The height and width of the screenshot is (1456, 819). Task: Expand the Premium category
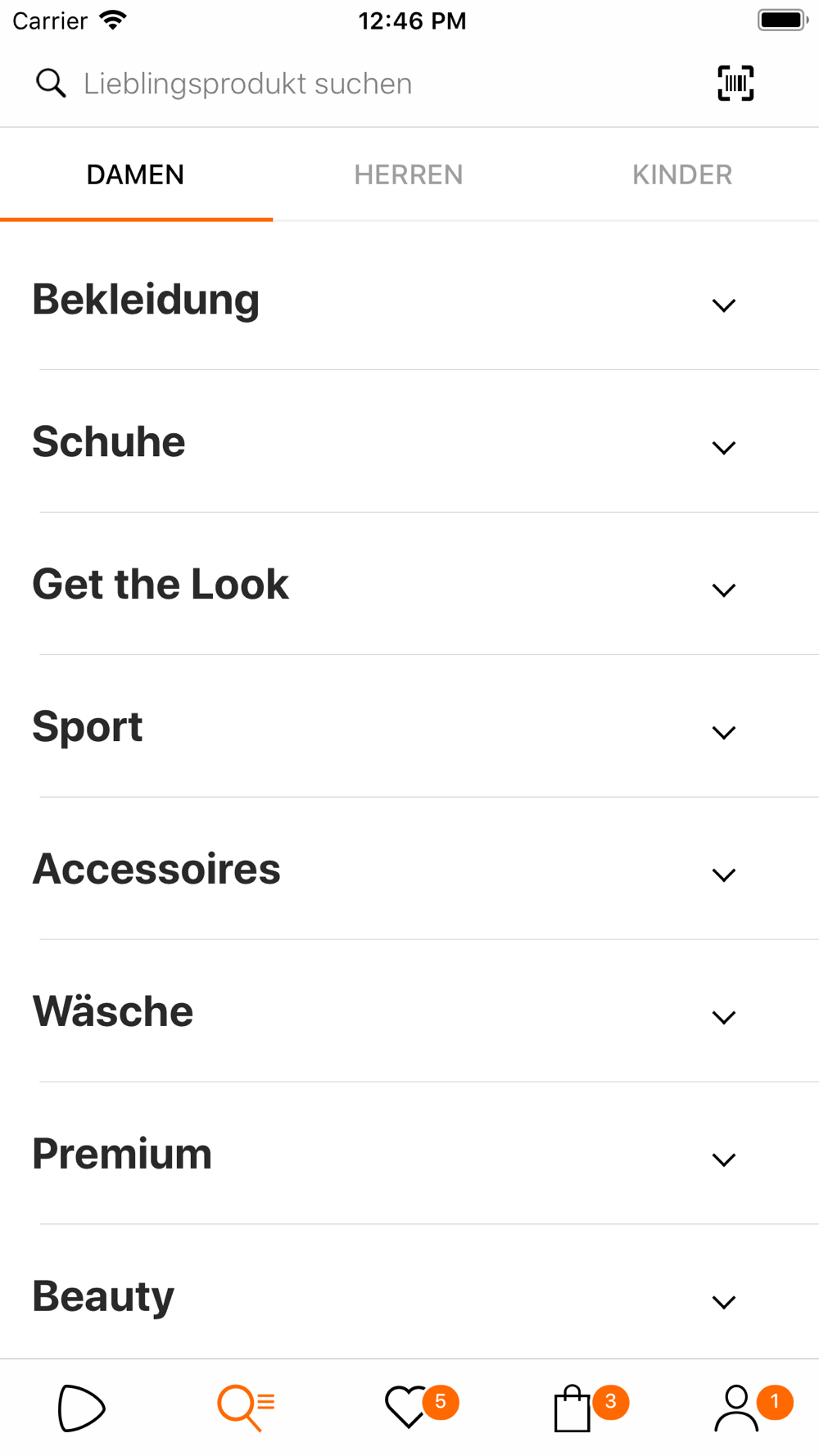[x=409, y=1155]
